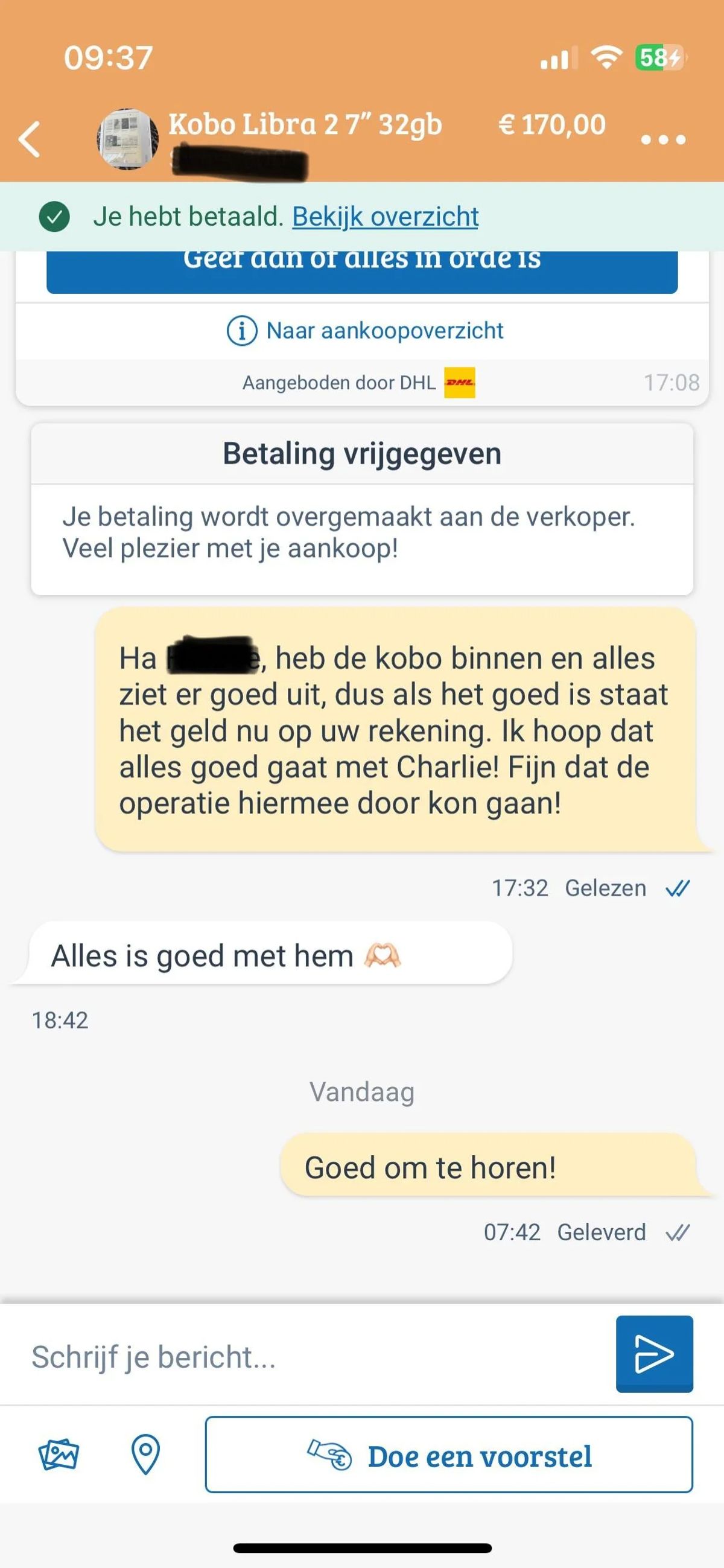
Task: Send the message with the arrow button
Action: [654, 1354]
